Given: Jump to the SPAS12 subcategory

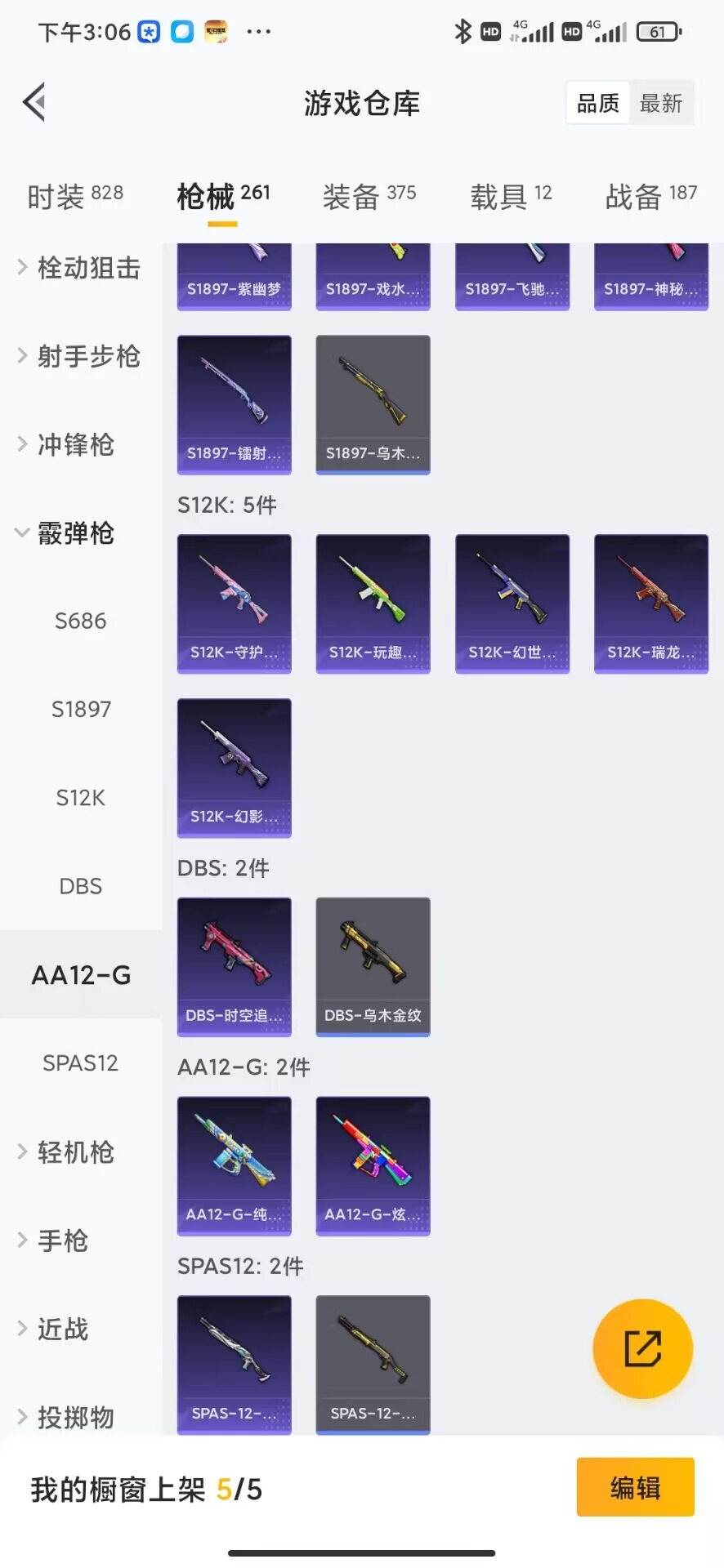Looking at the screenshot, I should click(80, 1062).
